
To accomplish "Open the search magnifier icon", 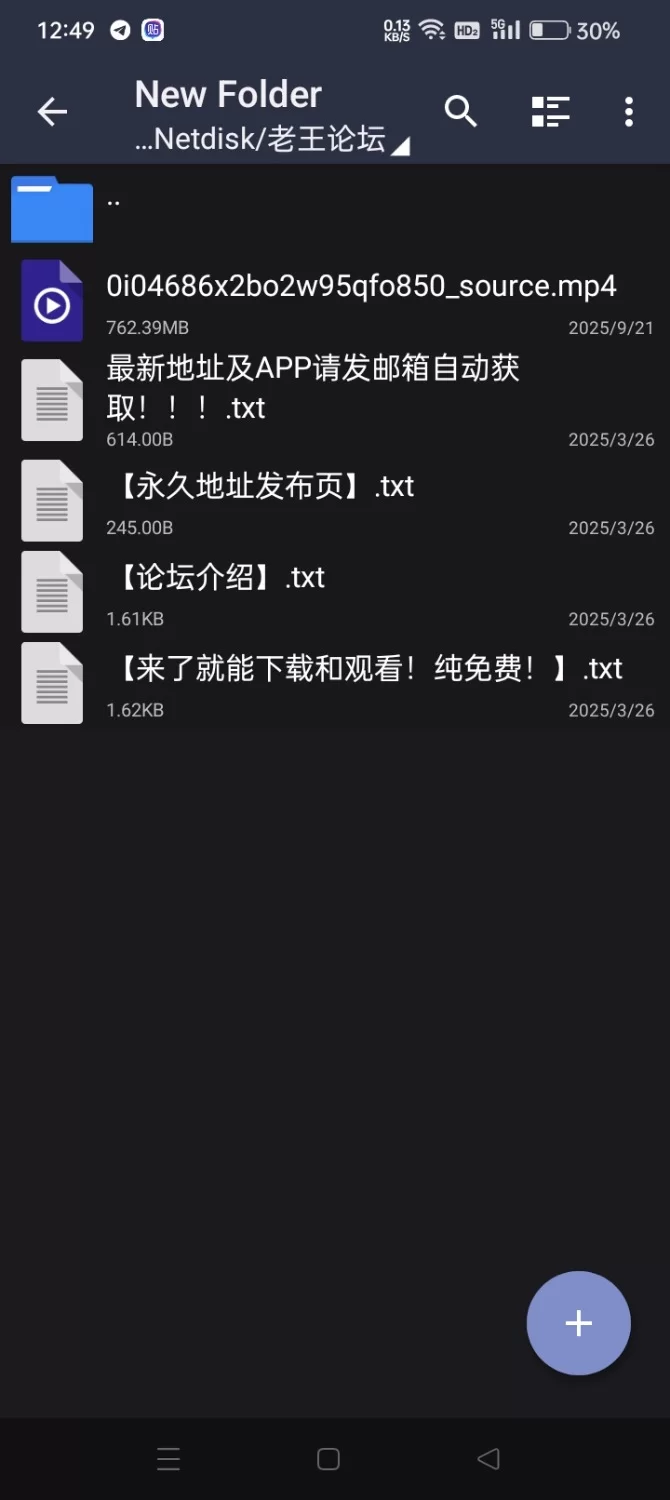I will pyautogui.click(x=460, y=112).
